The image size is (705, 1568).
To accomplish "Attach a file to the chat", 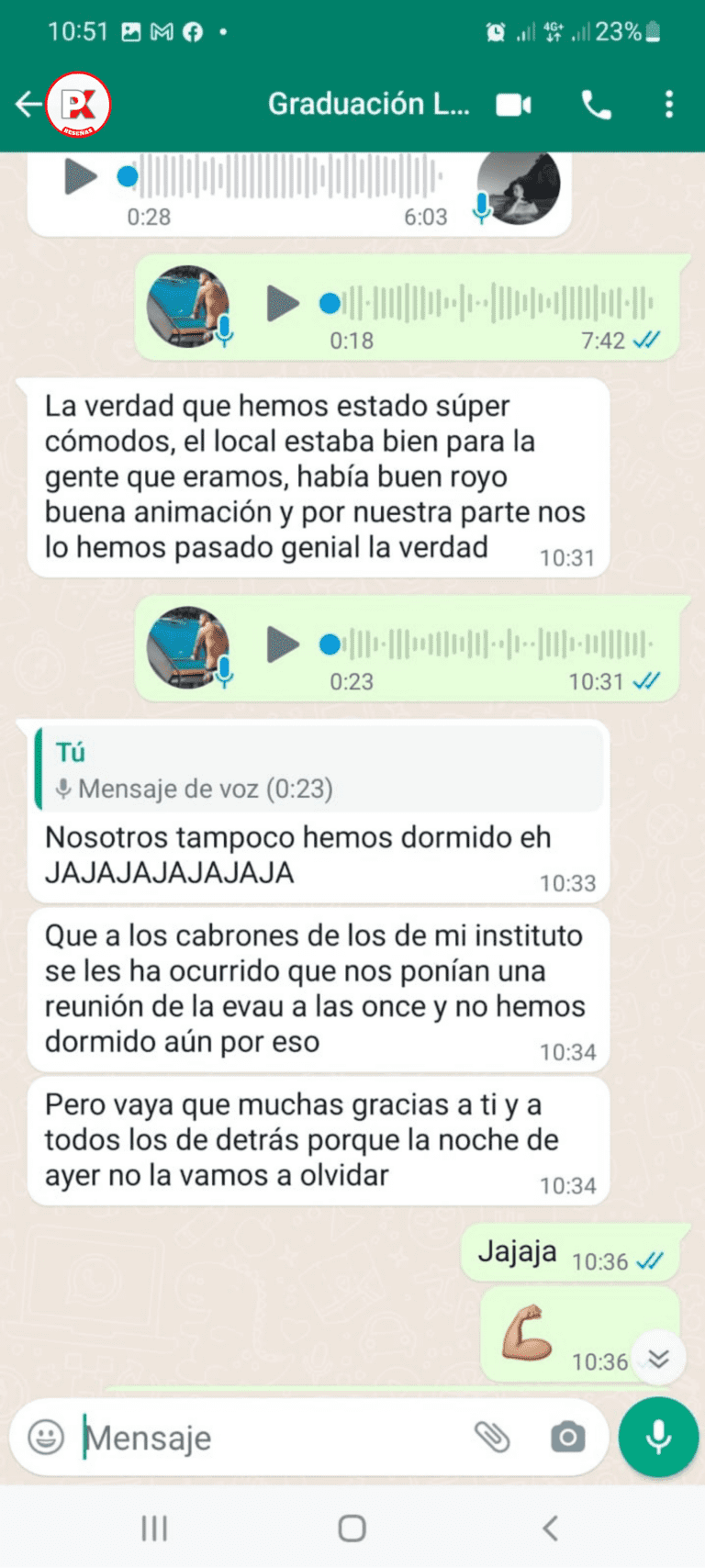I will pyautogui.click(x=492, y=1437).
